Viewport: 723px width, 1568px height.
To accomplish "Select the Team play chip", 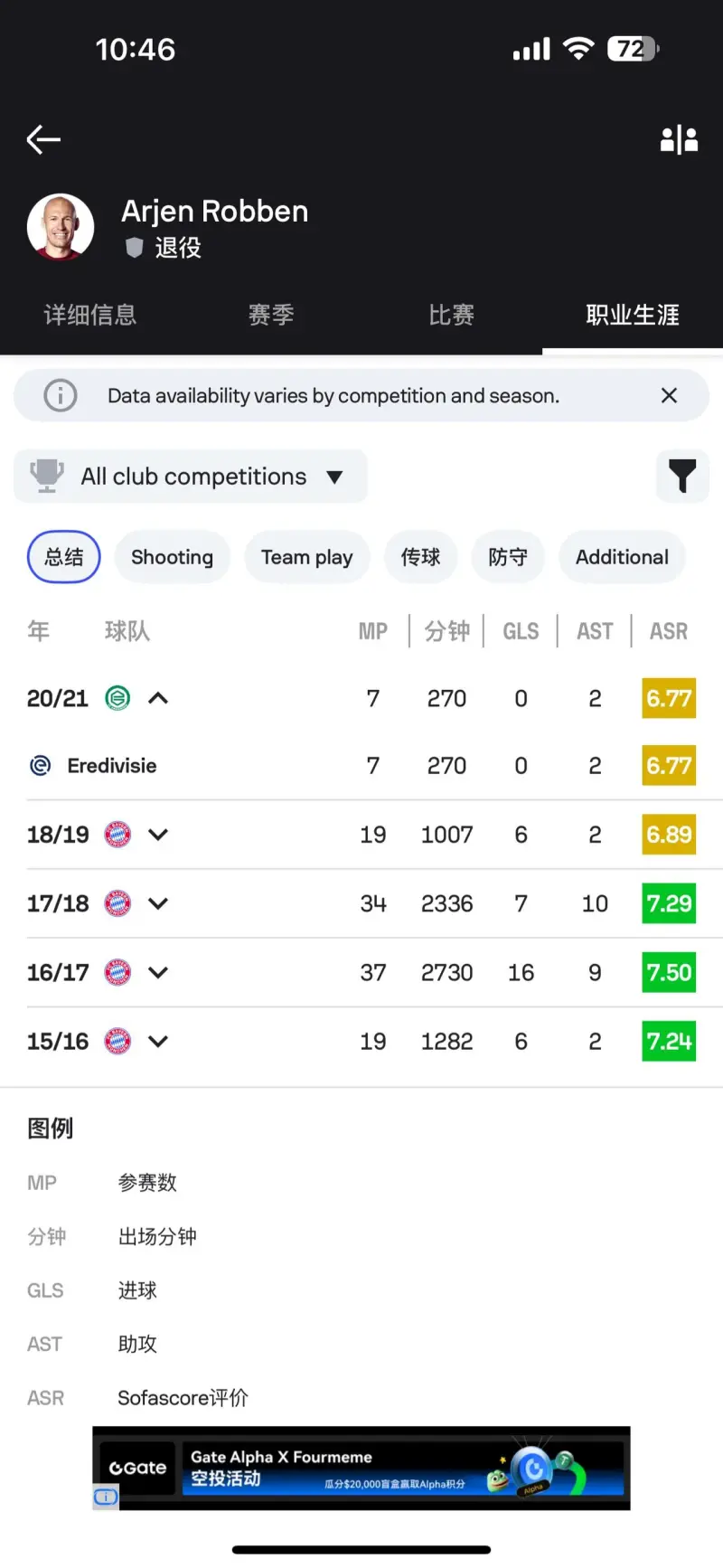I will (x=306, y=557).
